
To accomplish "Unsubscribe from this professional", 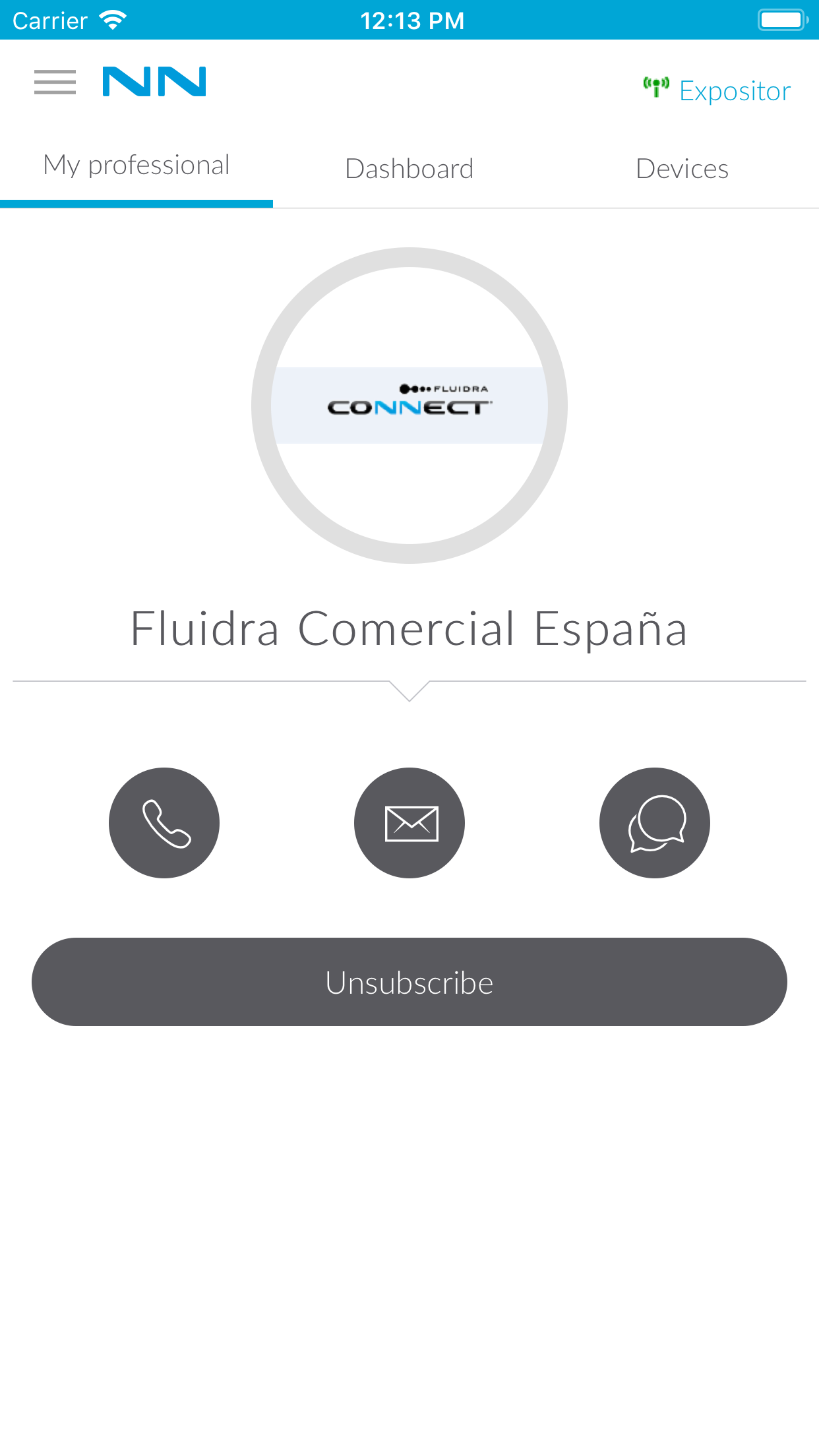I will point(409,982).
